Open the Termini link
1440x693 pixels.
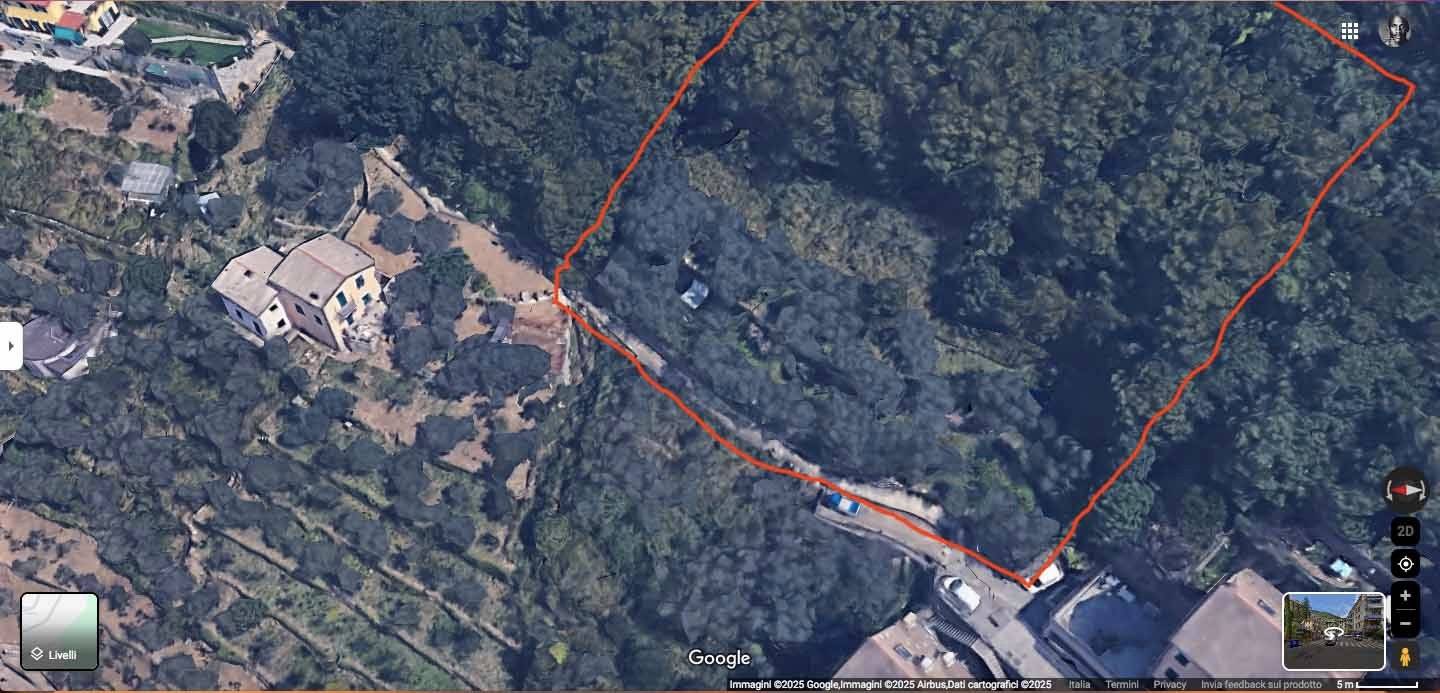coord(1122,685)
